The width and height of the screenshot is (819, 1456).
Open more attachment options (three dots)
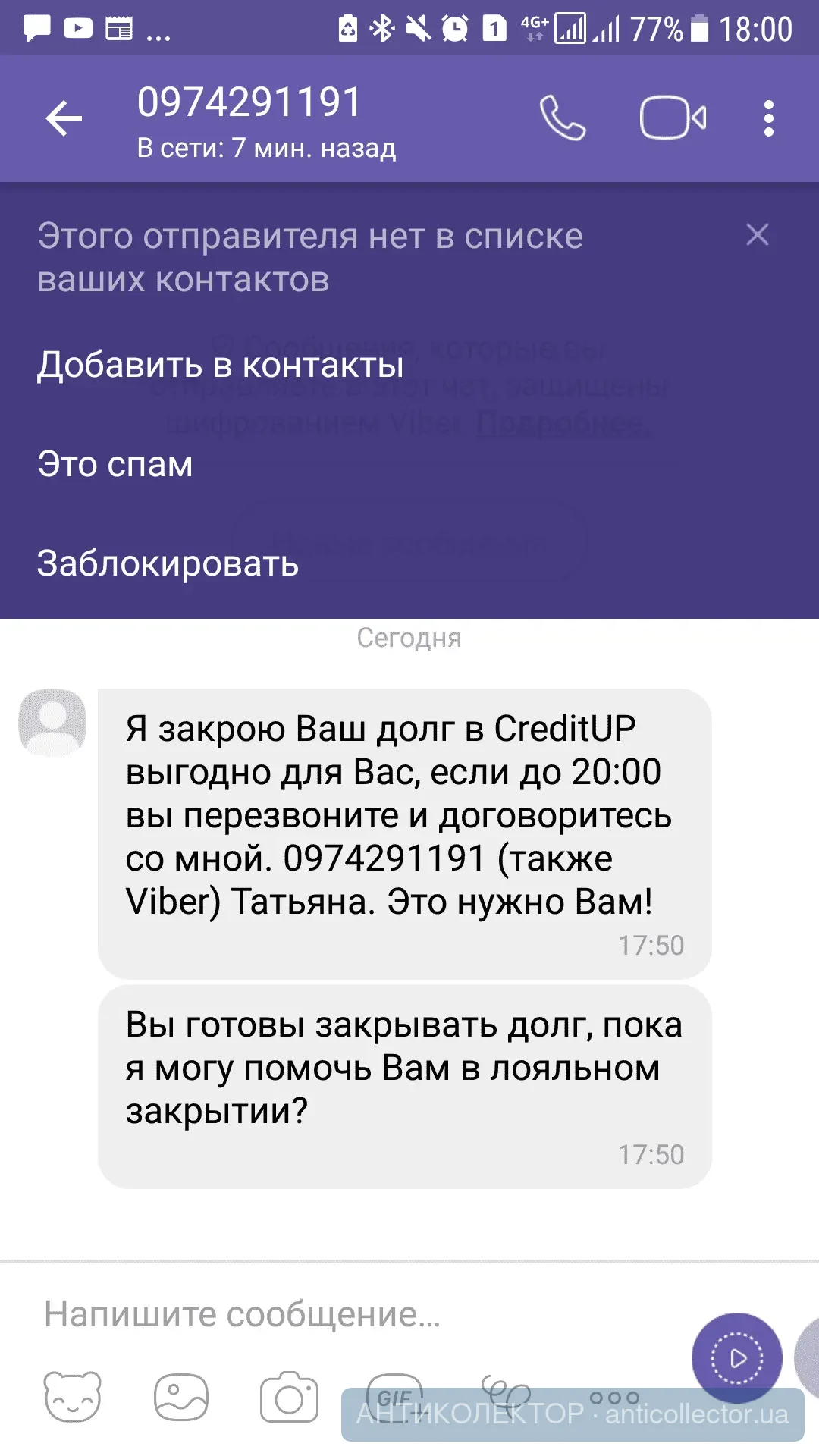click(x=614, y=1397)
